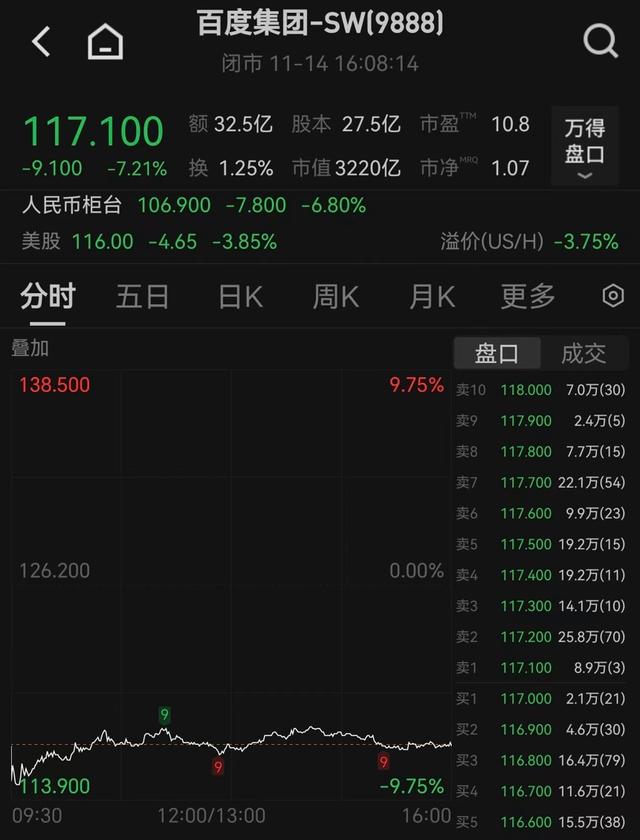Viewport: 640px width, 840px height.
Task: Tap 叠加 to overlay a comparison
Action: [x=30, y=349]
